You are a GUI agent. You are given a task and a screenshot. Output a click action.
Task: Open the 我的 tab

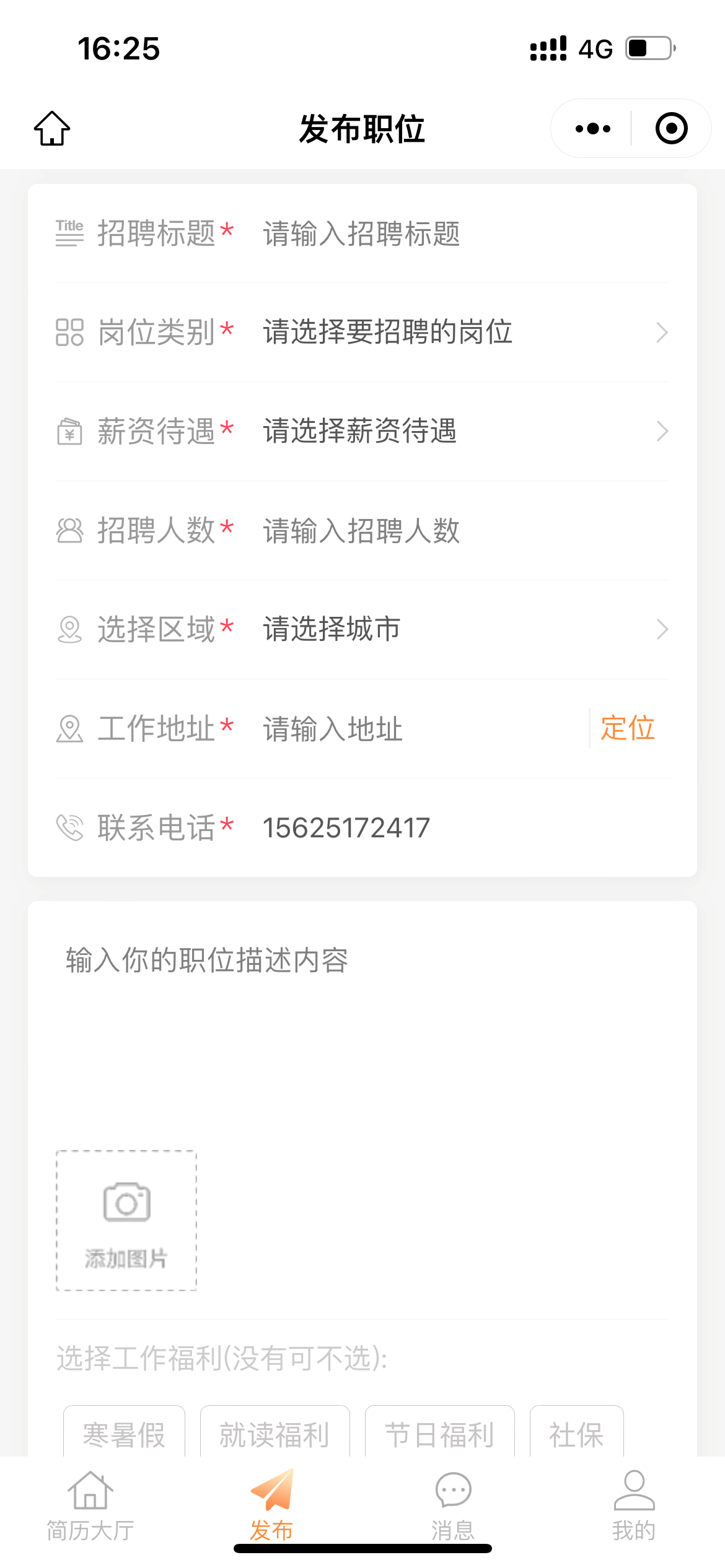[634, 1506]
